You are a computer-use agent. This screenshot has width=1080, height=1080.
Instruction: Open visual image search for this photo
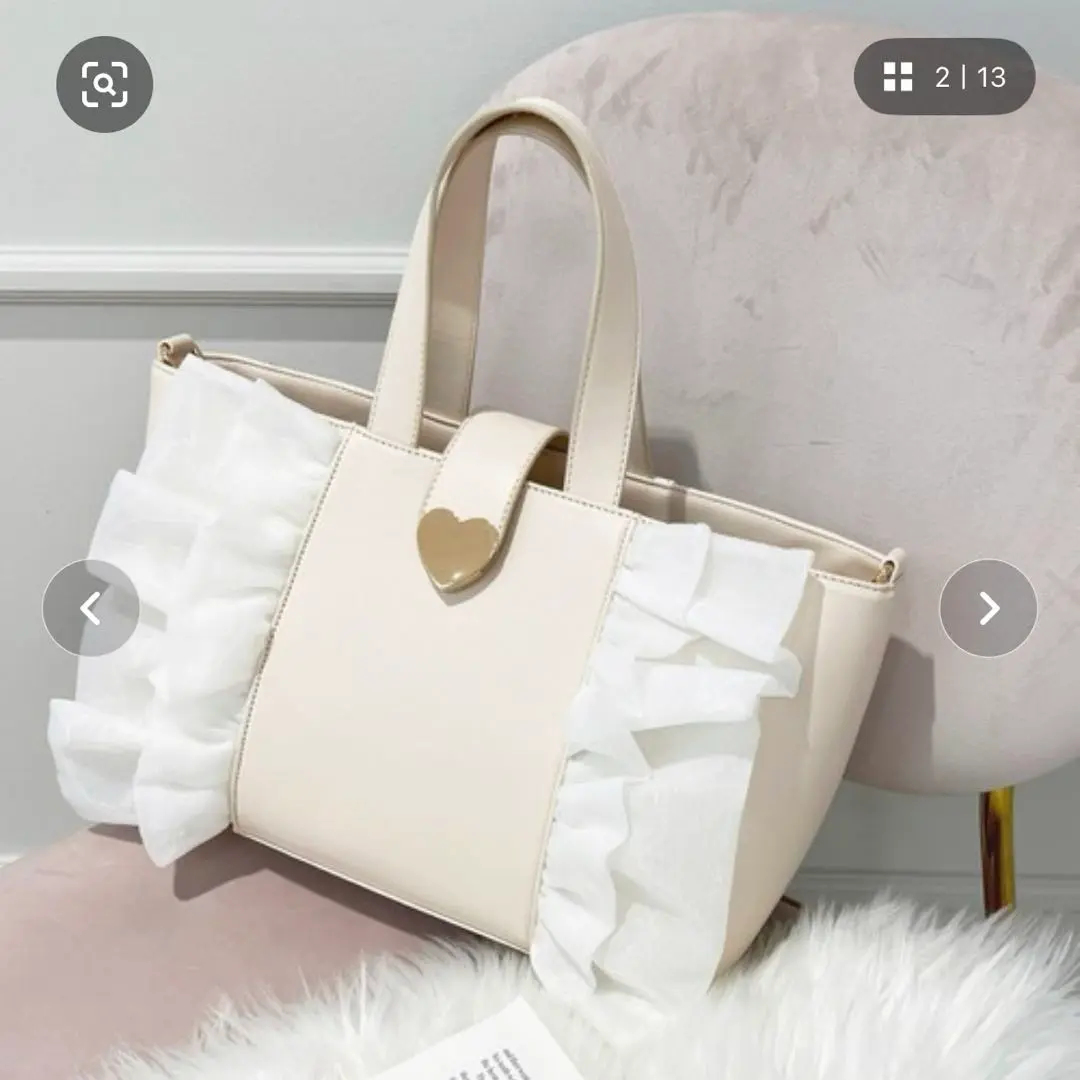104,84
